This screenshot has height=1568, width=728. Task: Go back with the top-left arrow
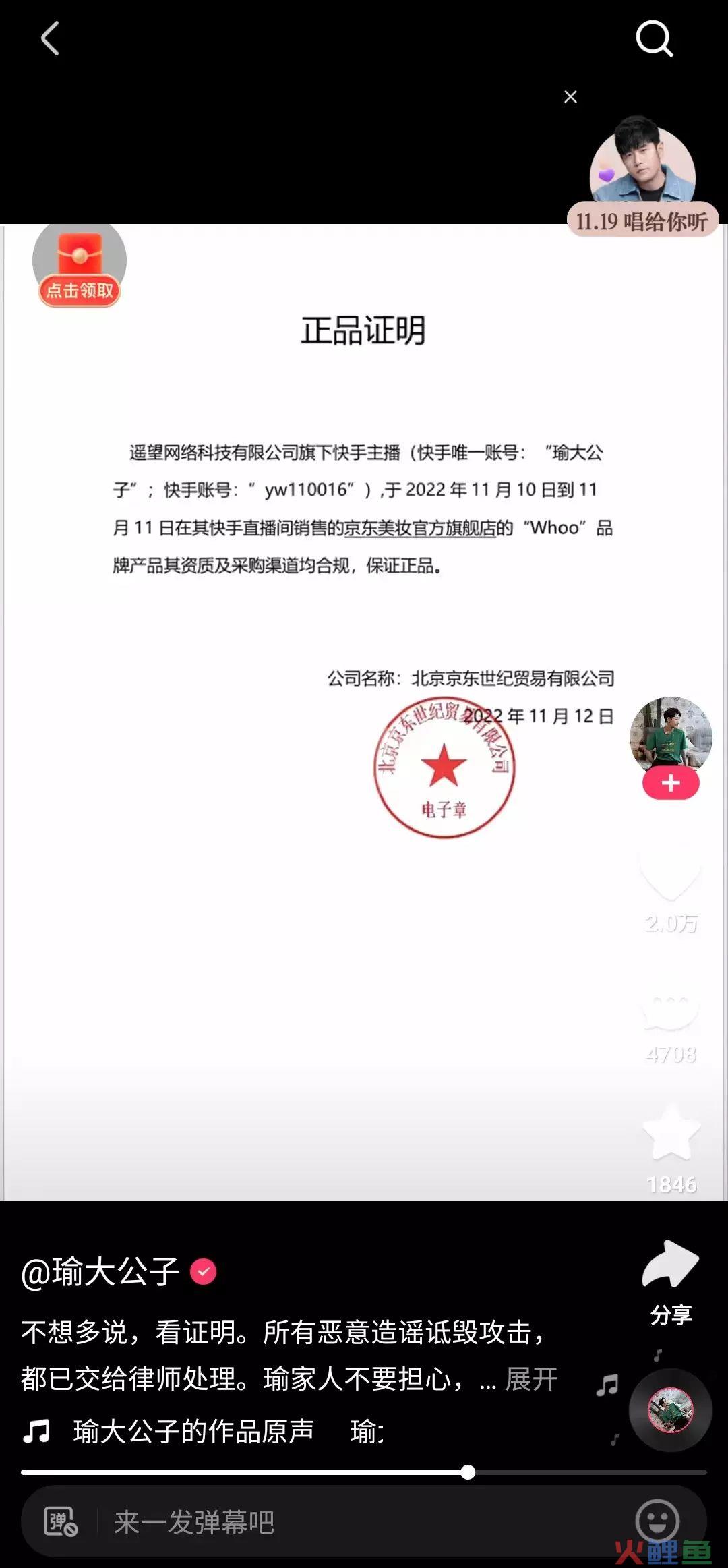coord(51,38)
